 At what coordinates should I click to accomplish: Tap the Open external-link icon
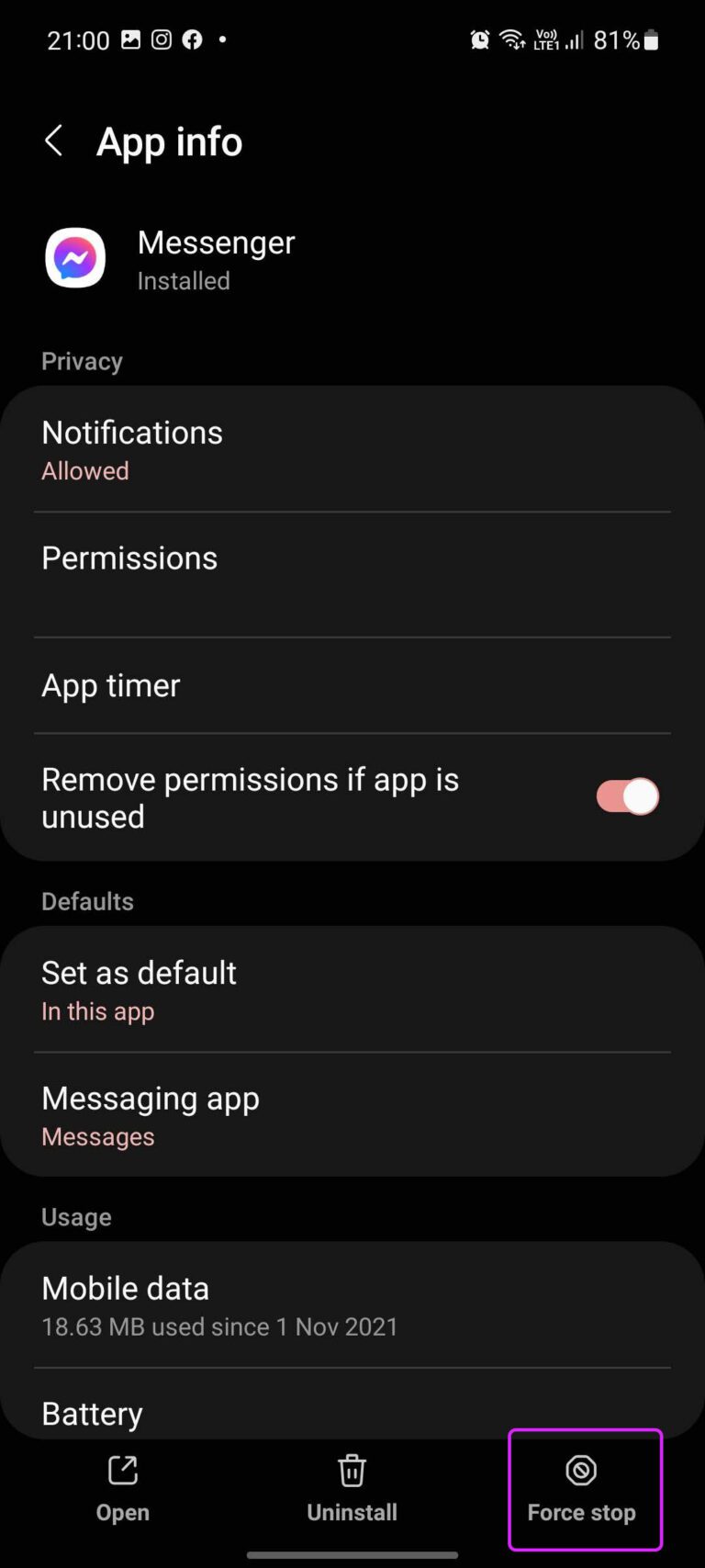pos(122,1470)
